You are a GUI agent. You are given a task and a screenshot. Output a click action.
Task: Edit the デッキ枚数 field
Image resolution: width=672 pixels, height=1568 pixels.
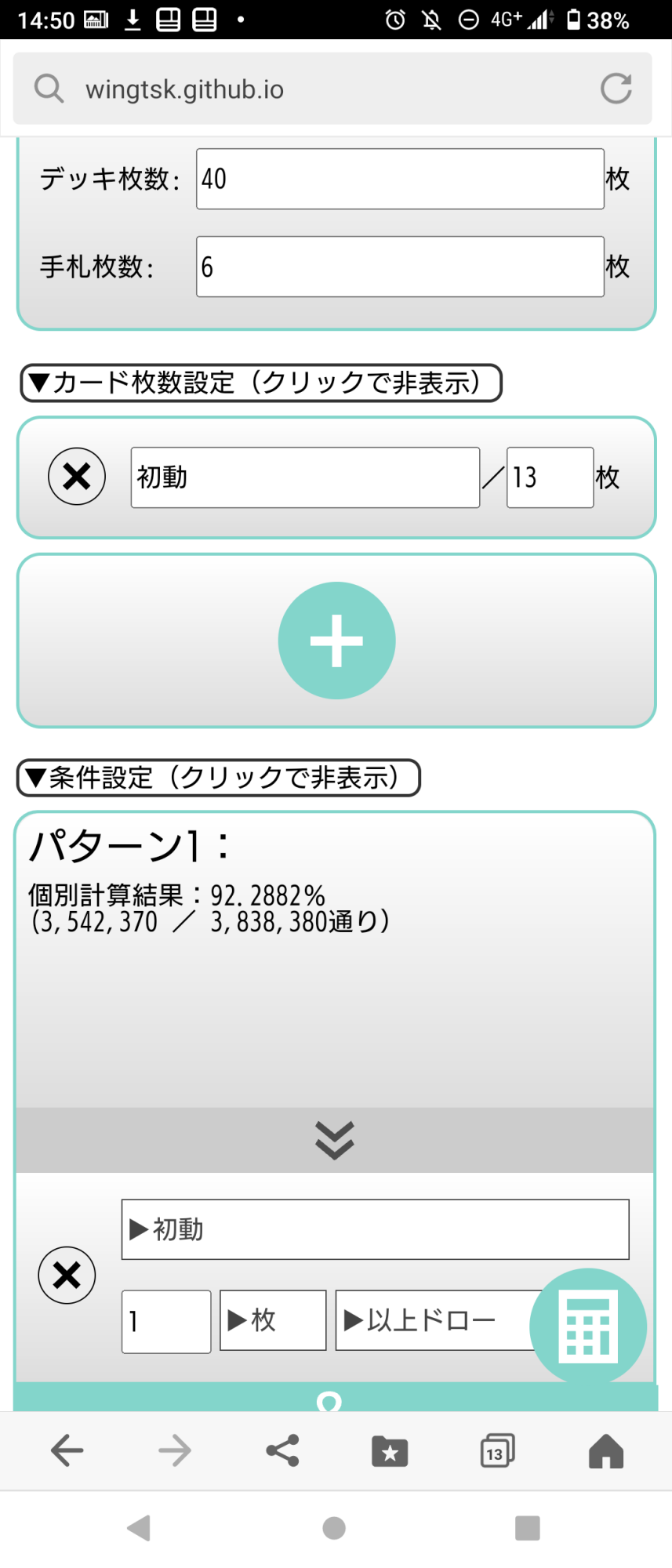click(x=399, y=180)
